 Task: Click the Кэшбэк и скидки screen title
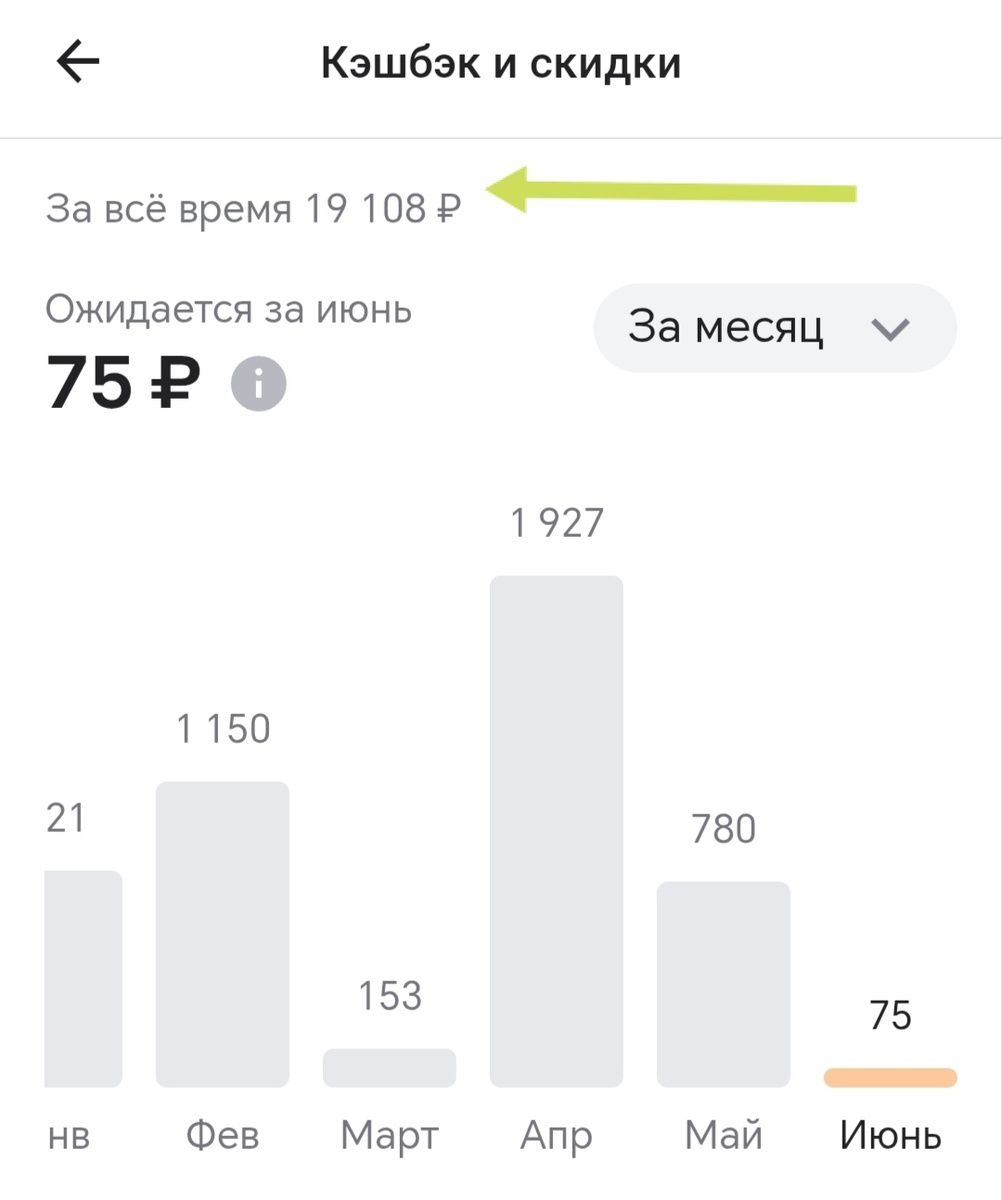(x=500, y=61)
